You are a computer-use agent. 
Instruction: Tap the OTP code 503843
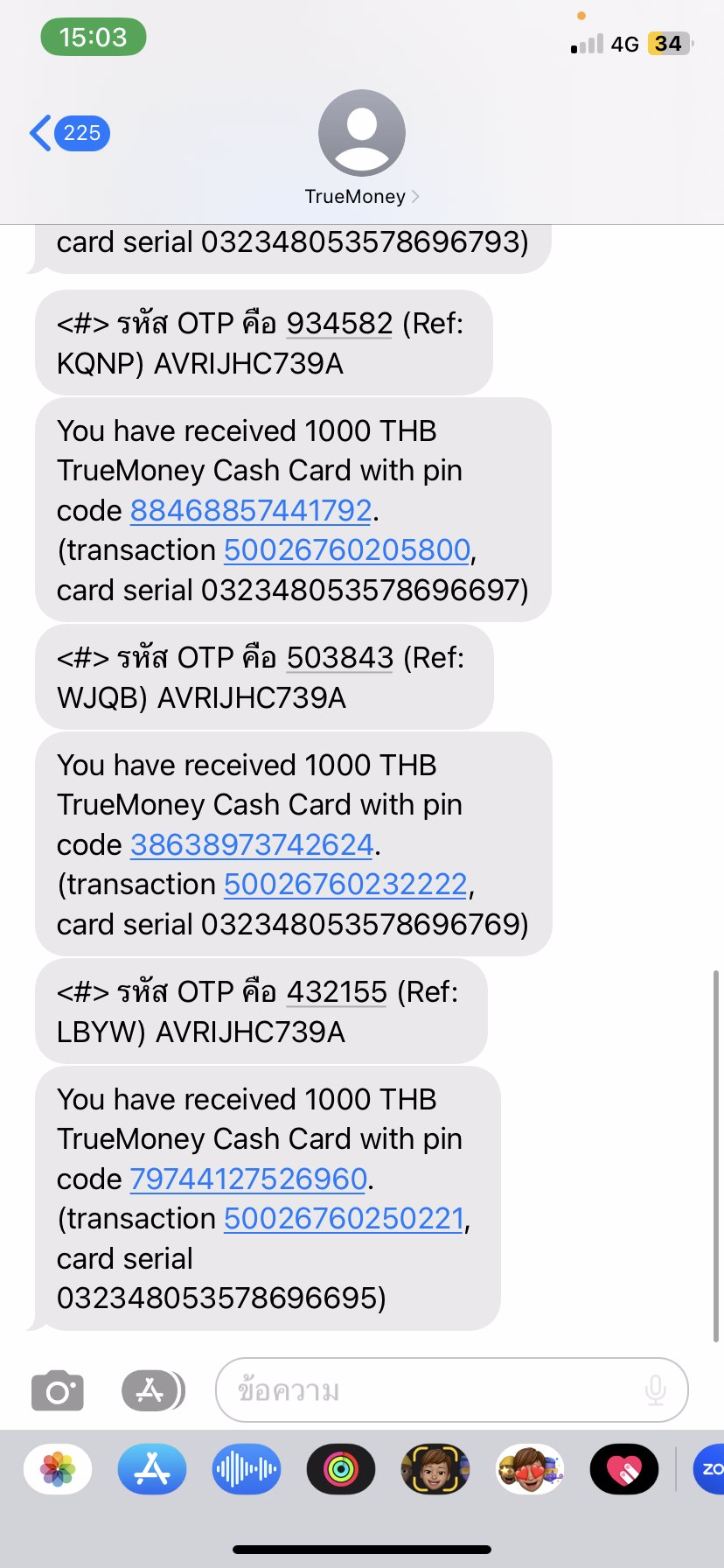[x=339, y=658]
